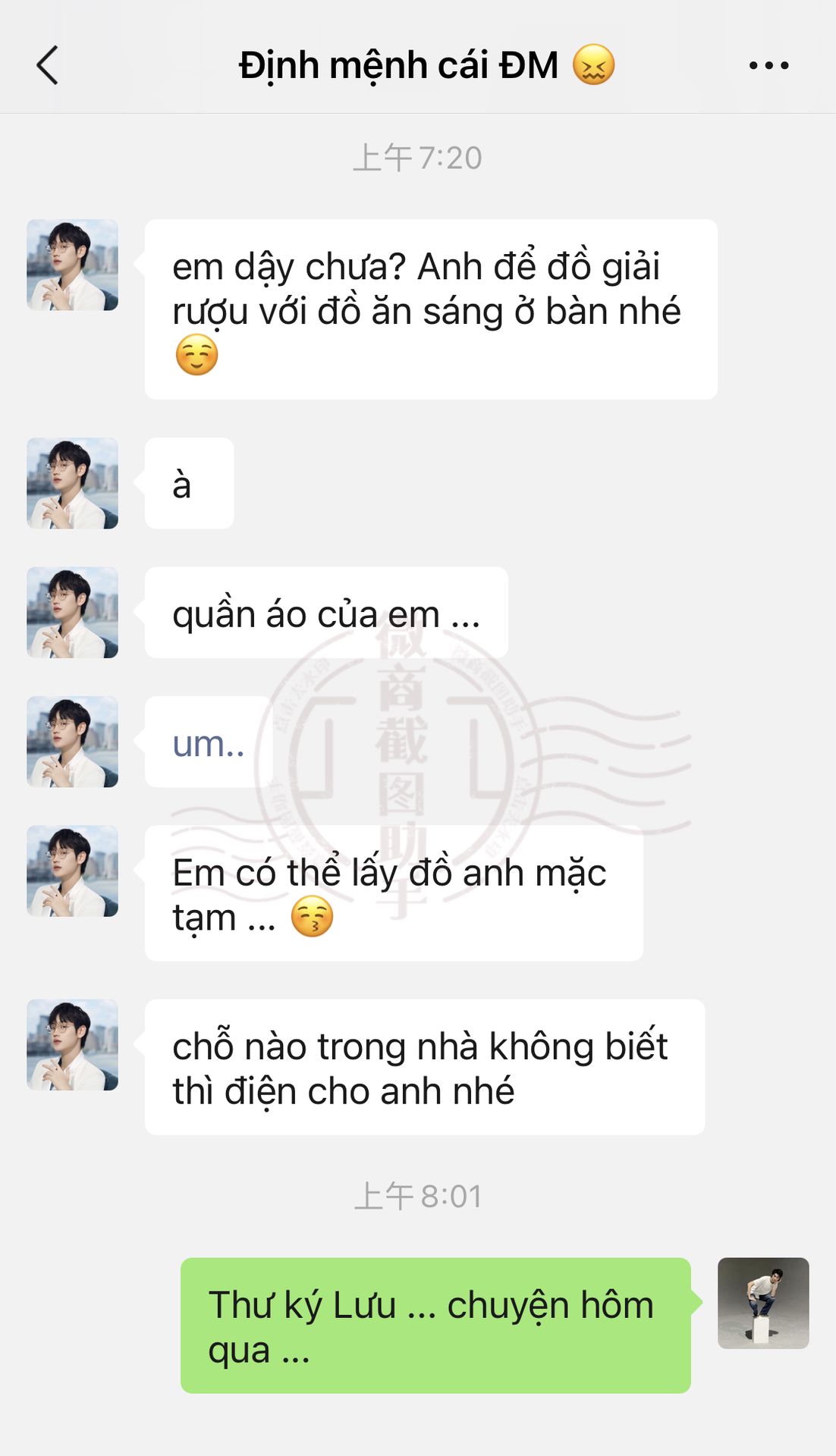This screenshot has height=1456, width=836.
Task: Go back to the chat list
Action: coord(48,65)
